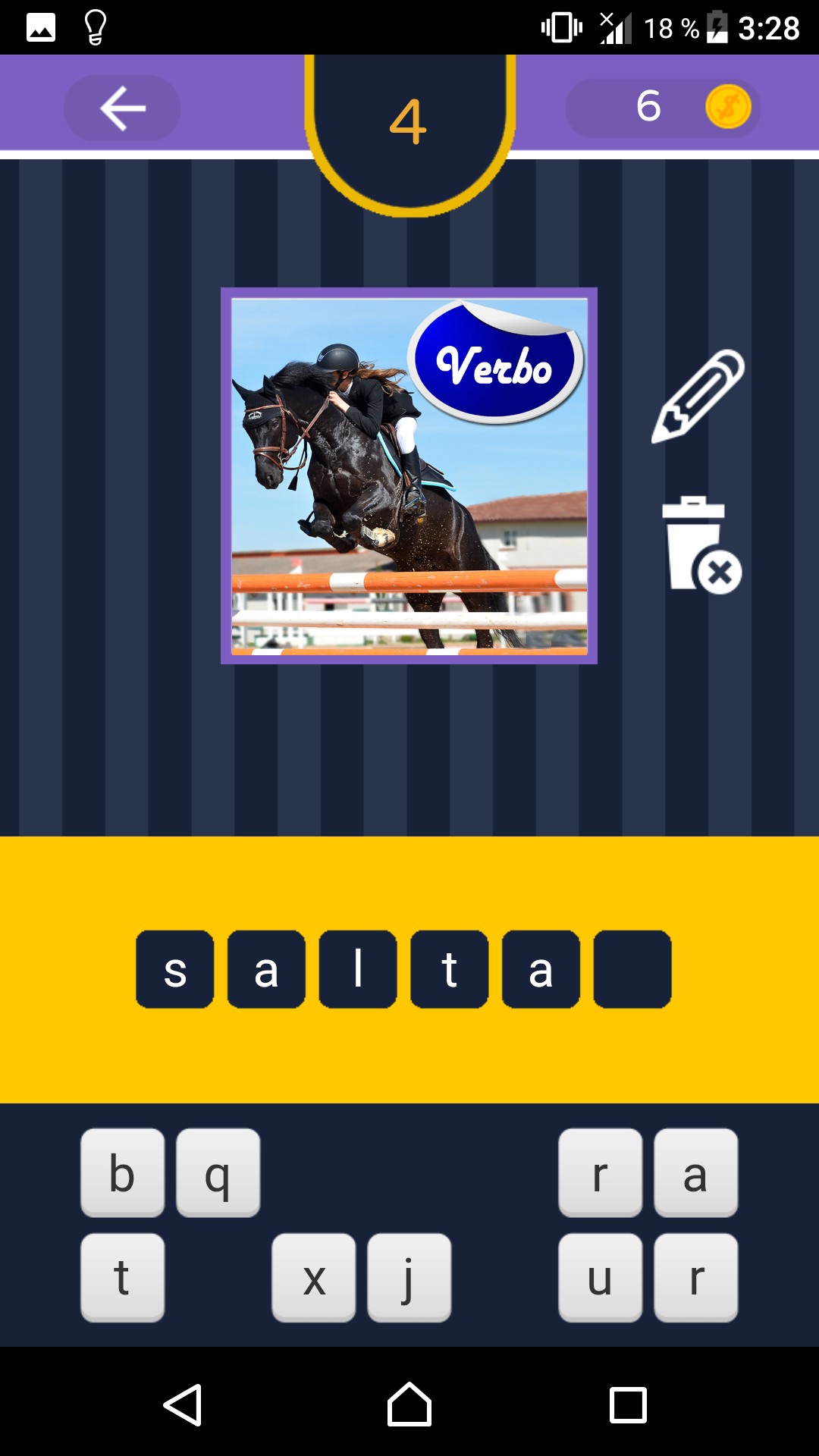This screenshot has height=1456, width=819.
Task: Open the recent apps view
Action: (628, 1404)
